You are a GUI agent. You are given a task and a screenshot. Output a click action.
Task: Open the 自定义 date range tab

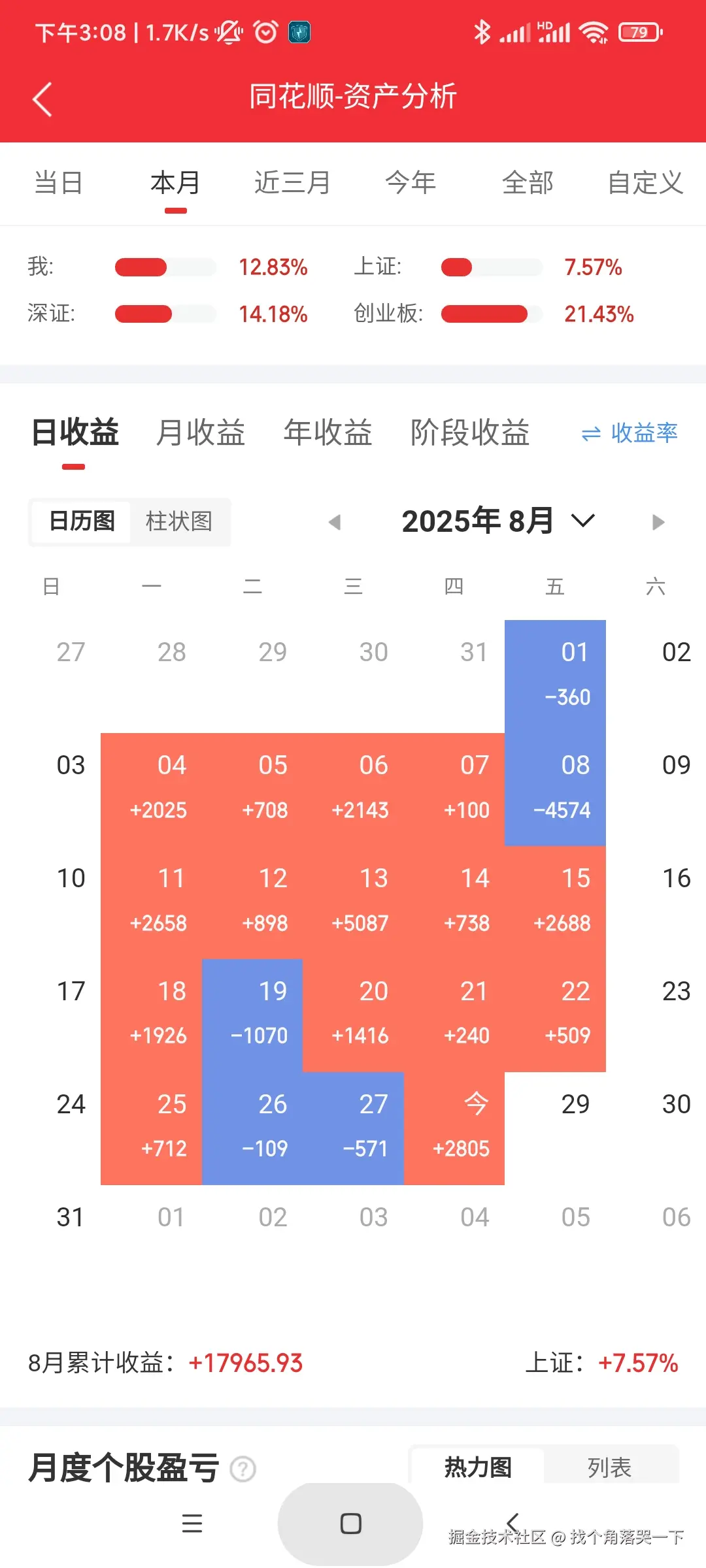tap(645, 183)
